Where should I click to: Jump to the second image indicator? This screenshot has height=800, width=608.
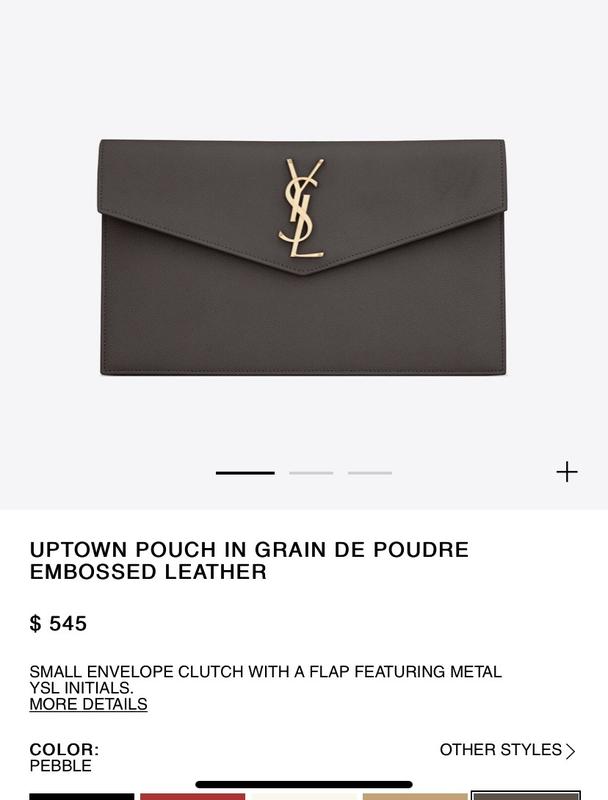coord(311,472)
